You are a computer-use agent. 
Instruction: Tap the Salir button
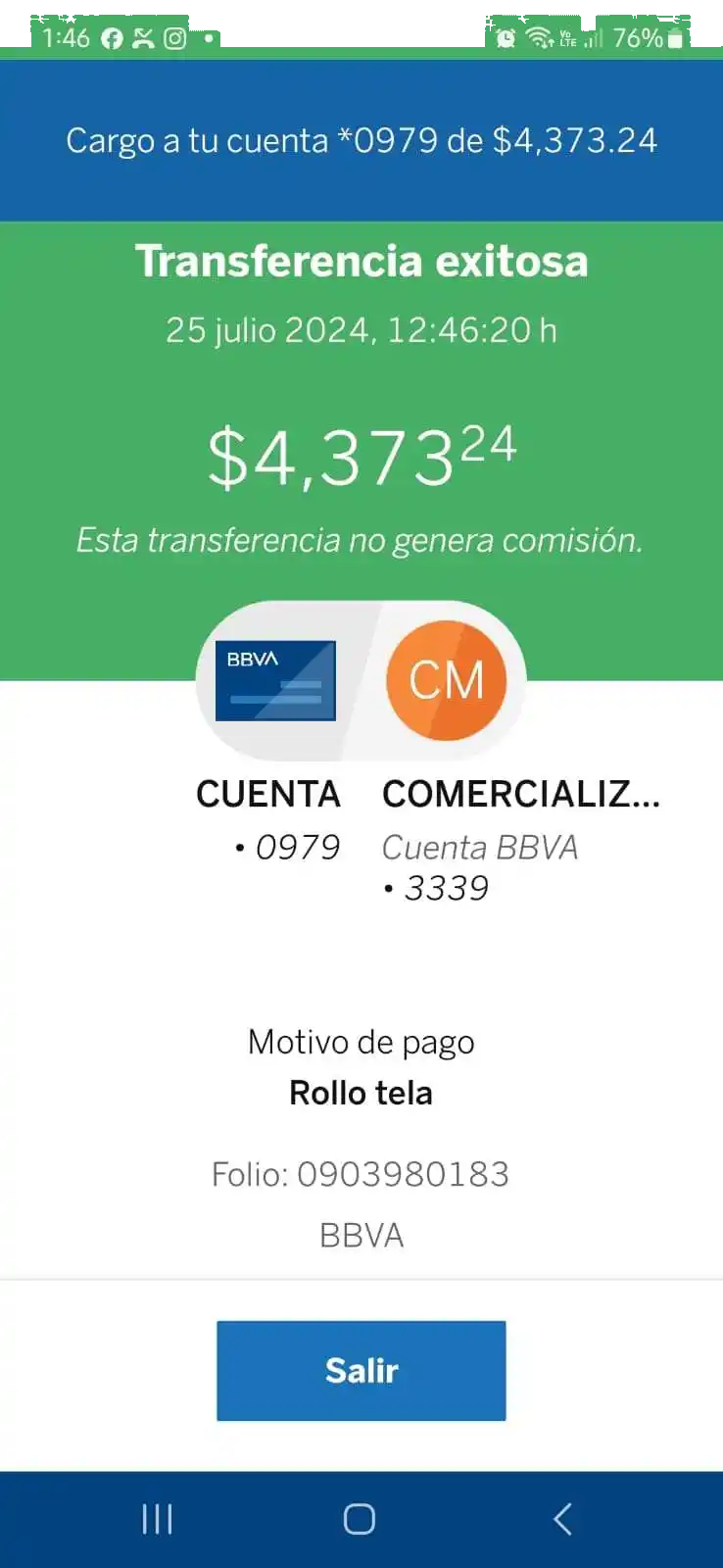(x=361, y=1370)
